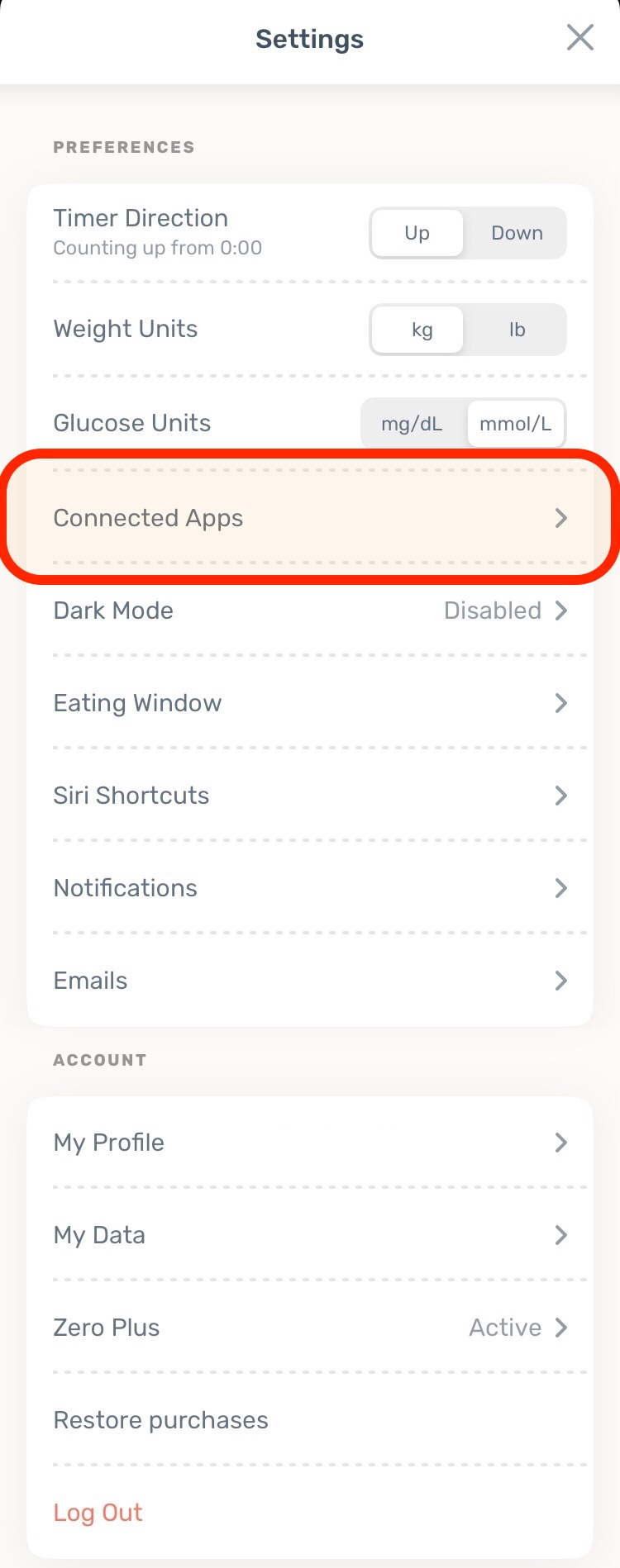Switch weight units to lb
Image resolution: width=620 pixels, height=1568 pixels.
coord(517,330)
